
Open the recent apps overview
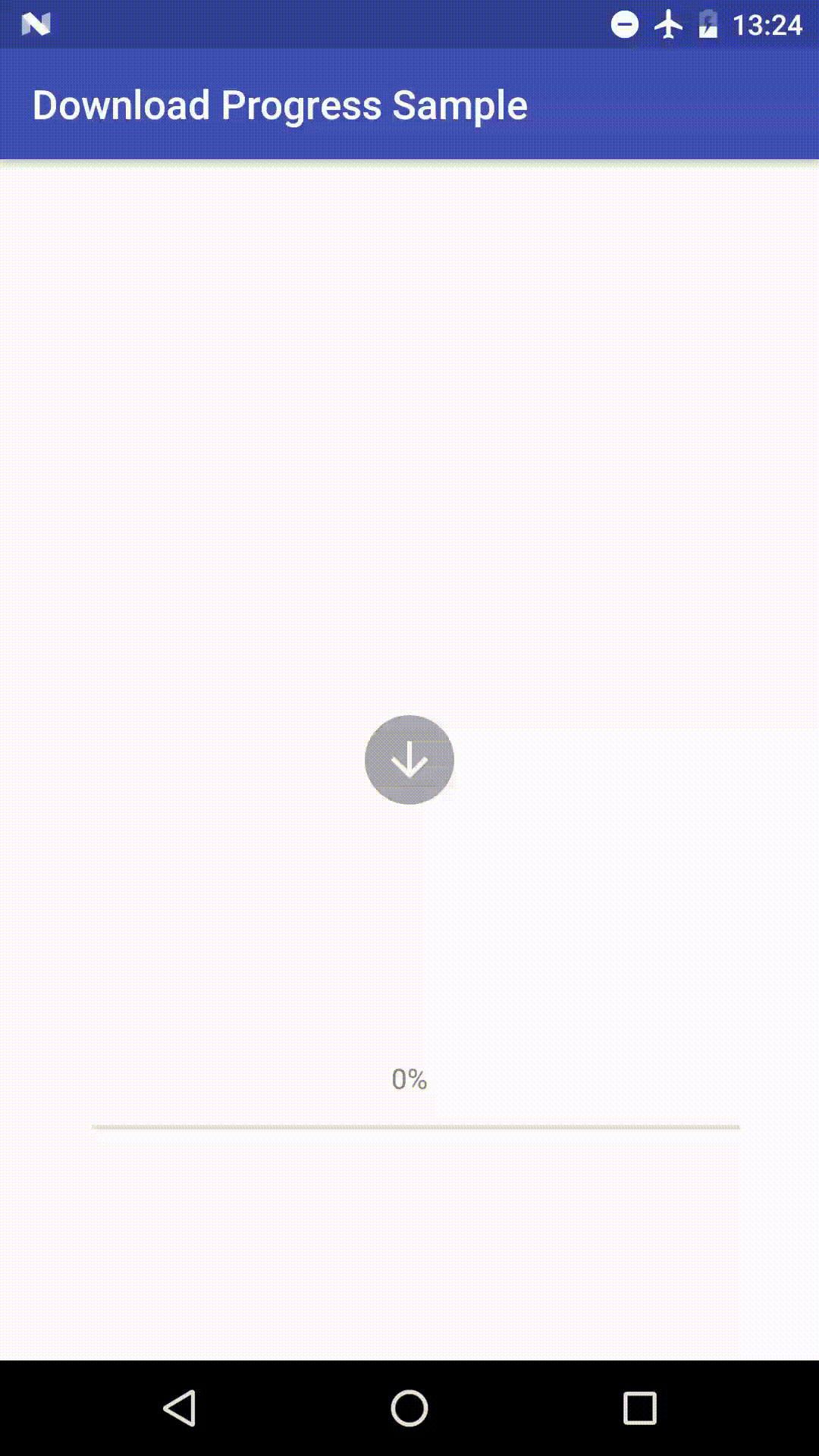[x=639, y=1408]
